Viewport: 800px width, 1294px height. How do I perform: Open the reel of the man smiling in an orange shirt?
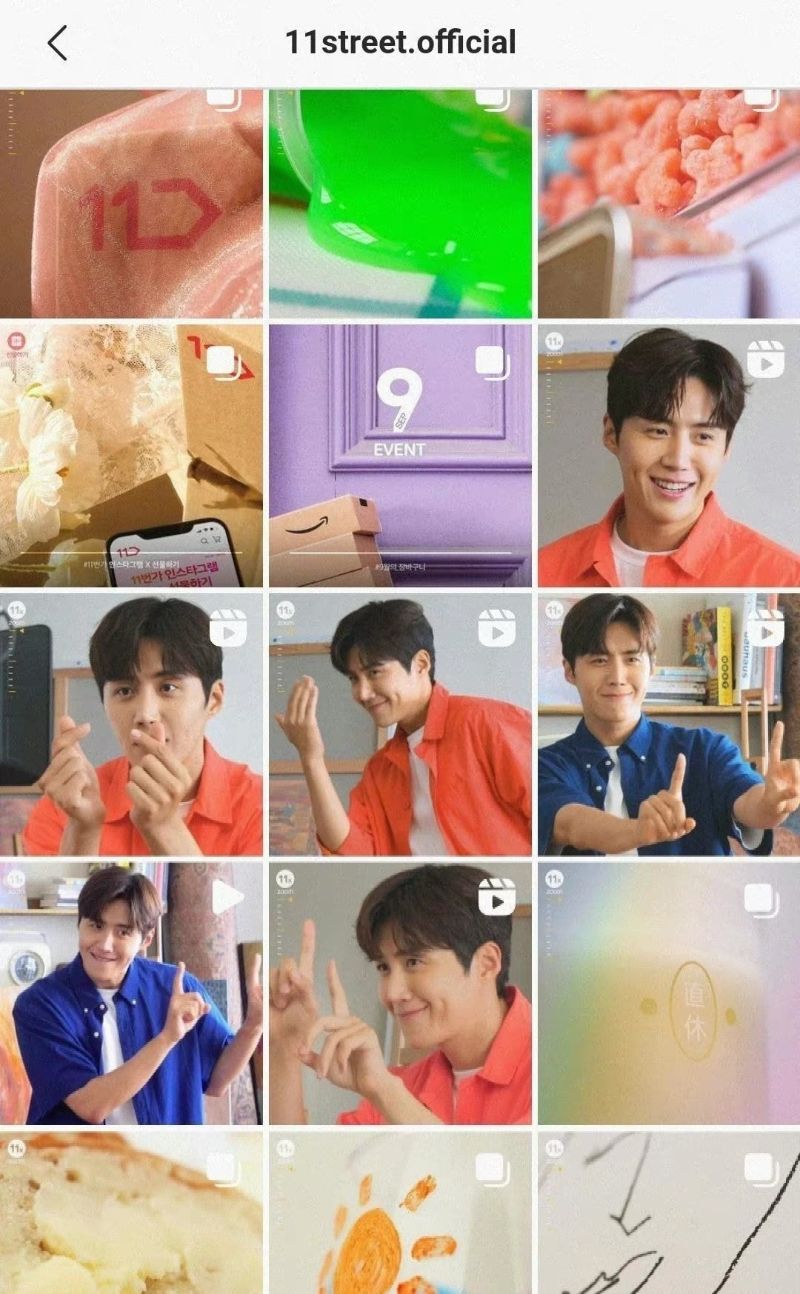[669, 455]
